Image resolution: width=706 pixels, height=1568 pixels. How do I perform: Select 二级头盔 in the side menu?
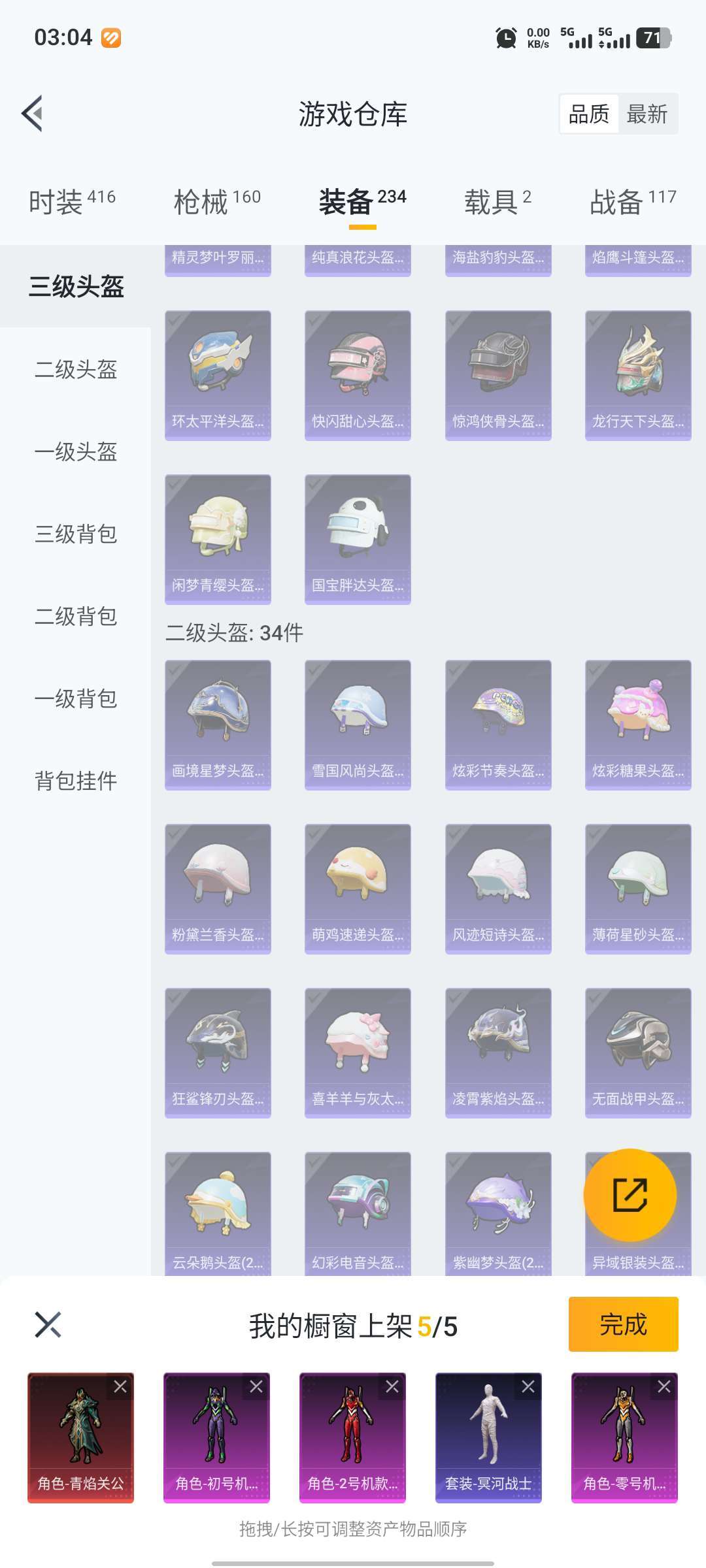pyautogui.click(x=76, y=370)
